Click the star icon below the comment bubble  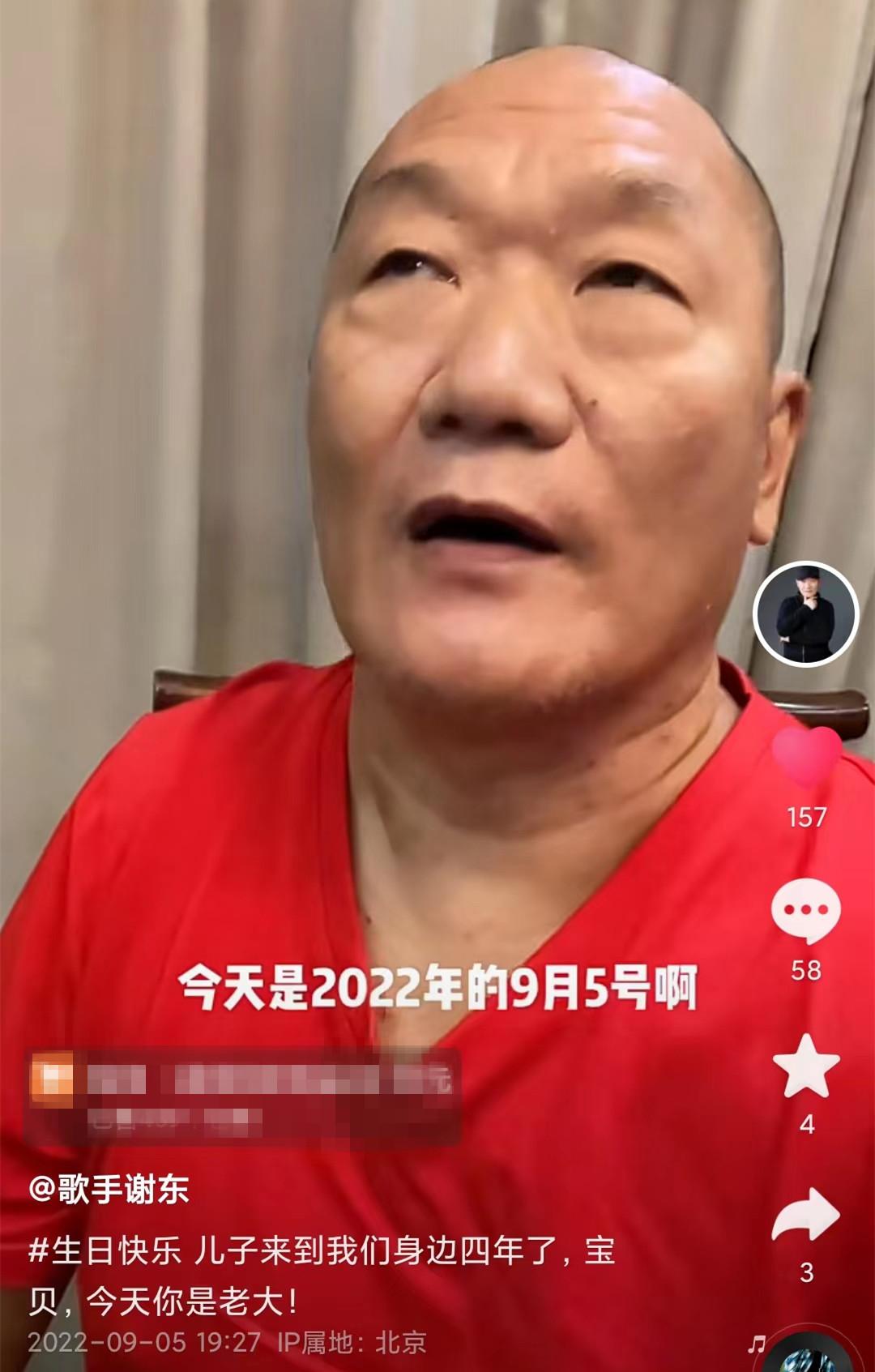click(x=807, y=1063)
